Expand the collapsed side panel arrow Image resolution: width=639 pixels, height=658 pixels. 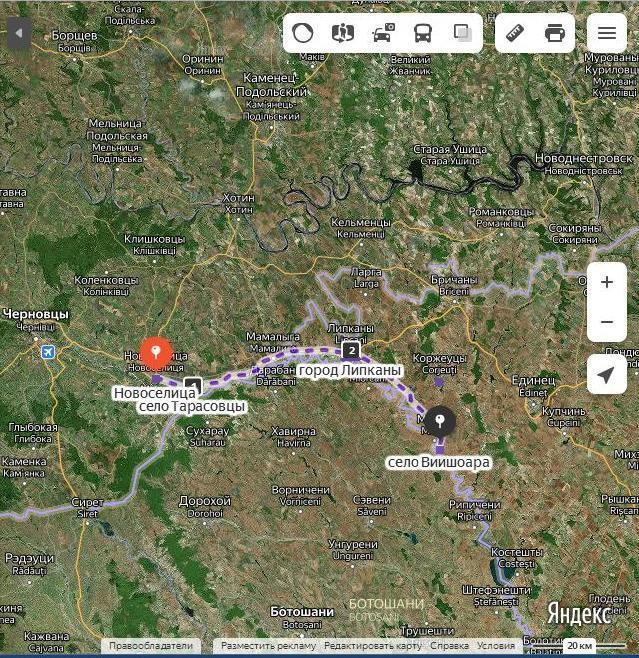[18, 33]
